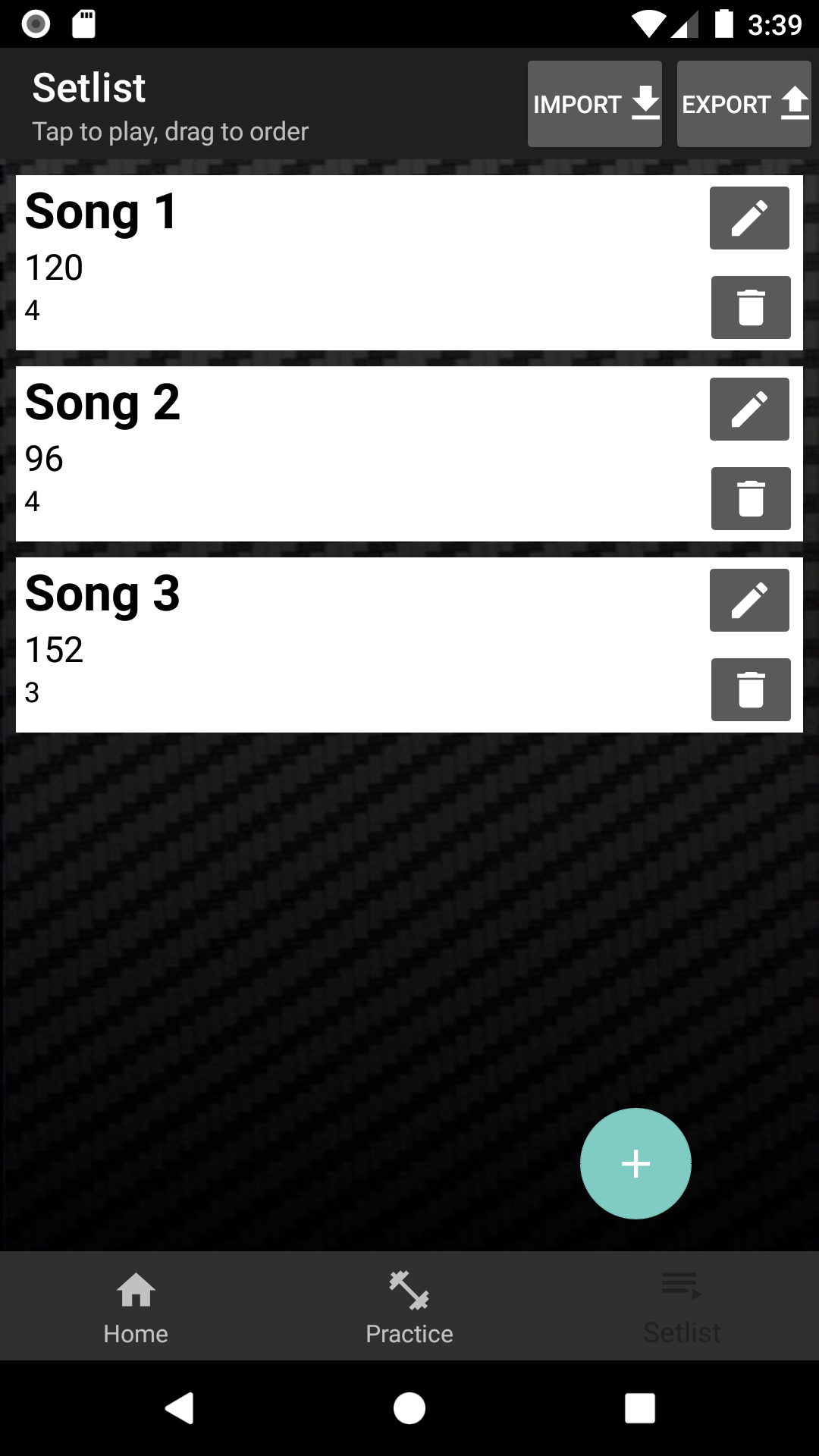The image size is (819, 1456).
Task: Delete Song 2 from setlist
Action: [750, 498]
